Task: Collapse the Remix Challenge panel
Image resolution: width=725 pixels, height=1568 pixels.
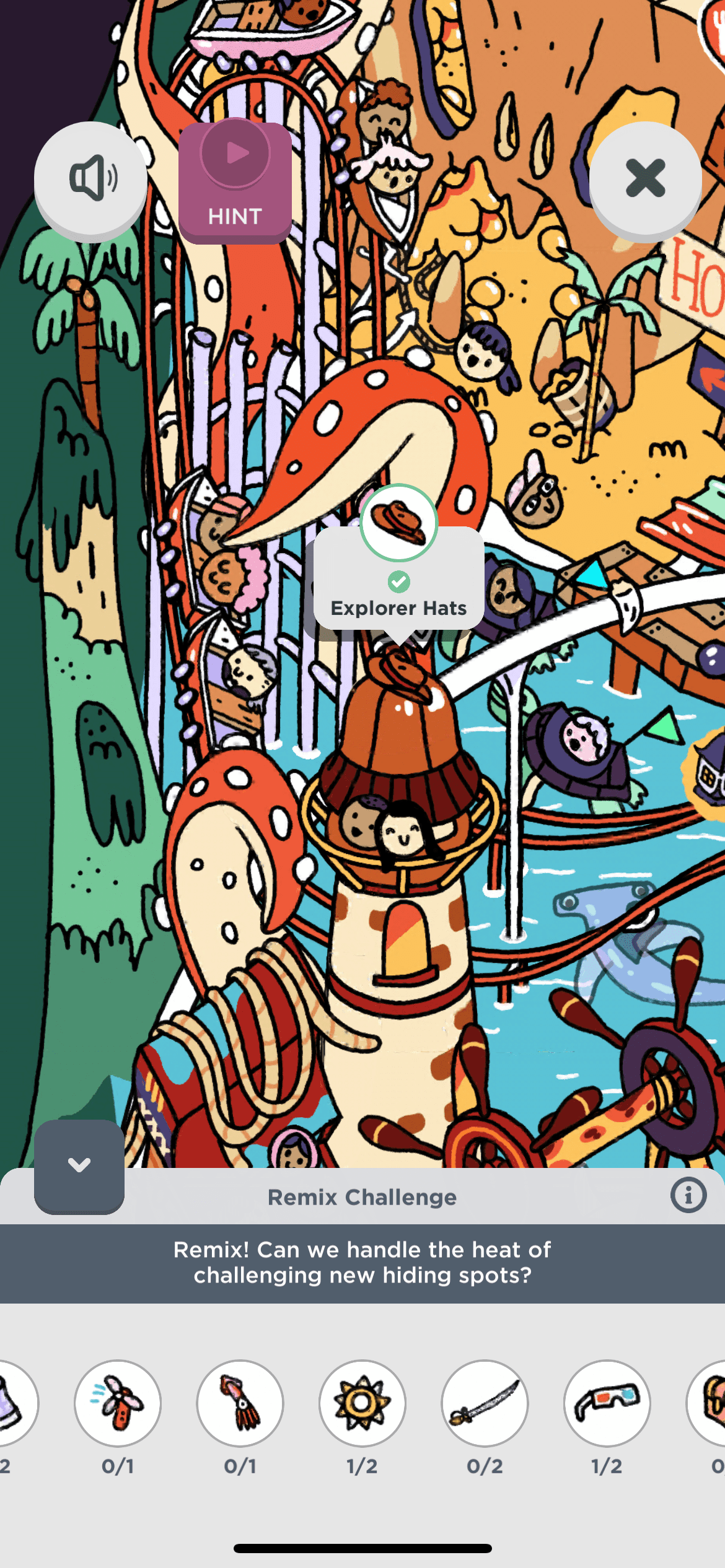Action: pos(79,1165)
